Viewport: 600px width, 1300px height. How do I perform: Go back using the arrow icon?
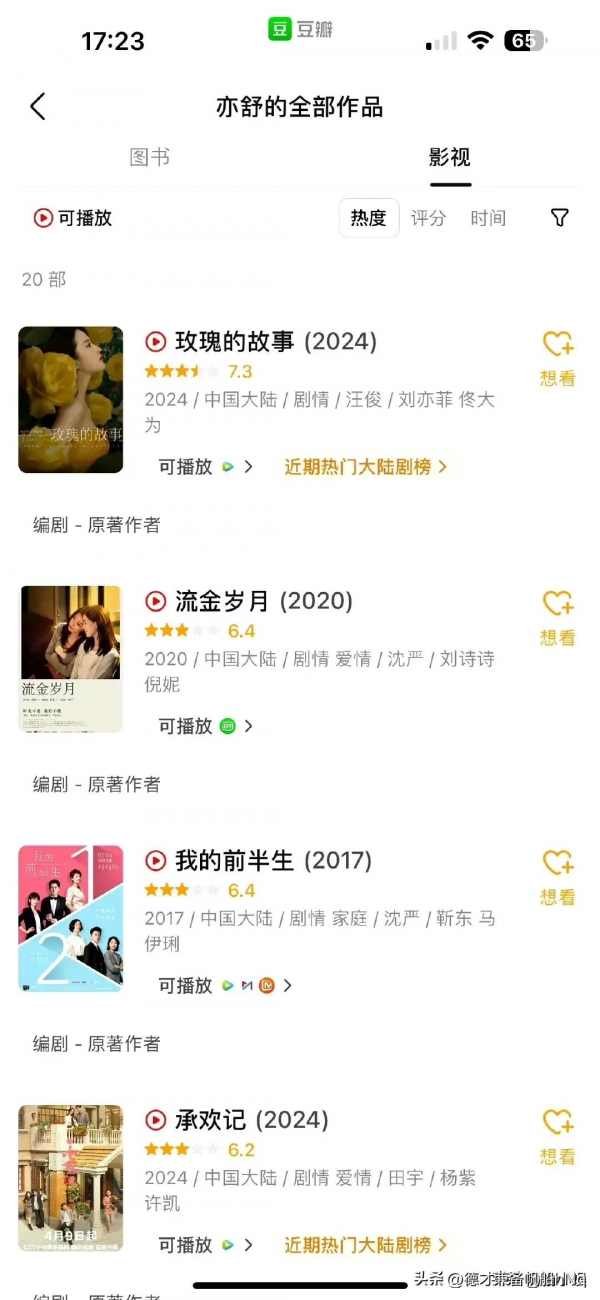pyautogui.click(x=38, y=107)
